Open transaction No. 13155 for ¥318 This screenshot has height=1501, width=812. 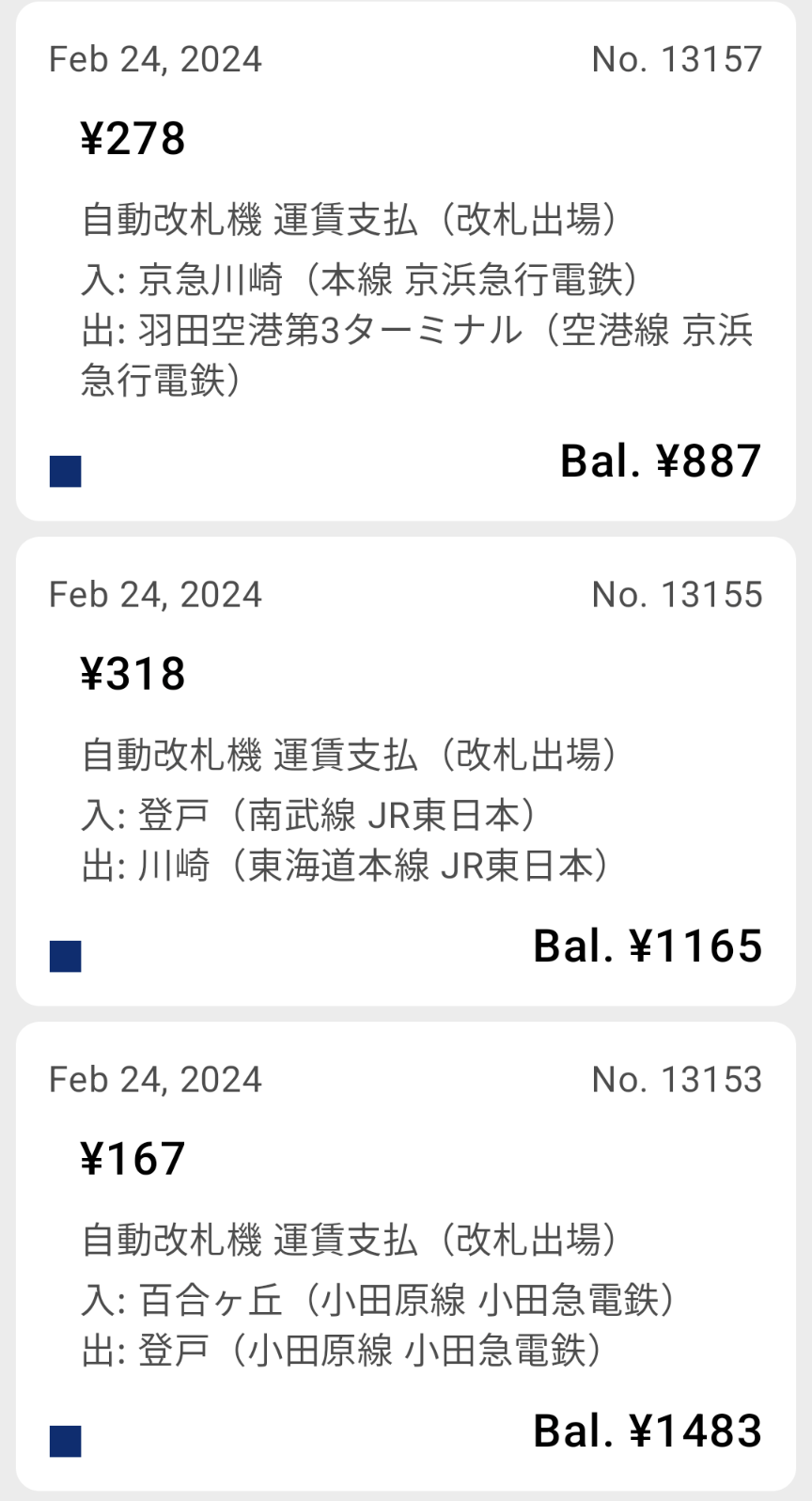tap(406, 771)
